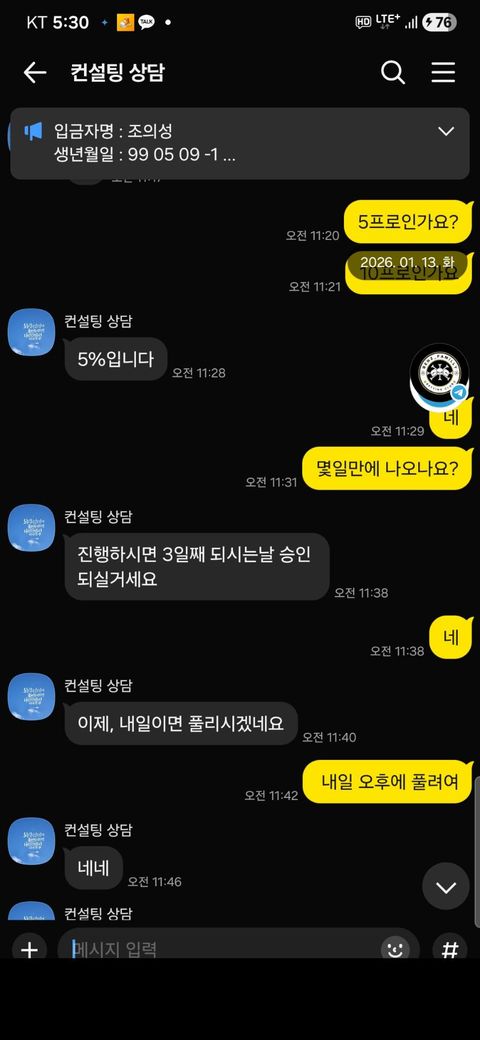Search within this chat conversation
Image resolution: width=480 pixels, height=1040 pixels.
click(392, 72)
